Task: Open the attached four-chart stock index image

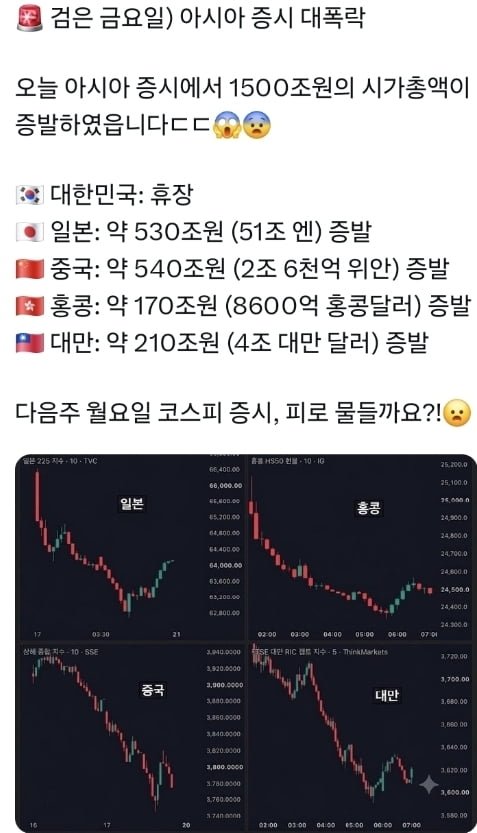Action: click(245, 643)
